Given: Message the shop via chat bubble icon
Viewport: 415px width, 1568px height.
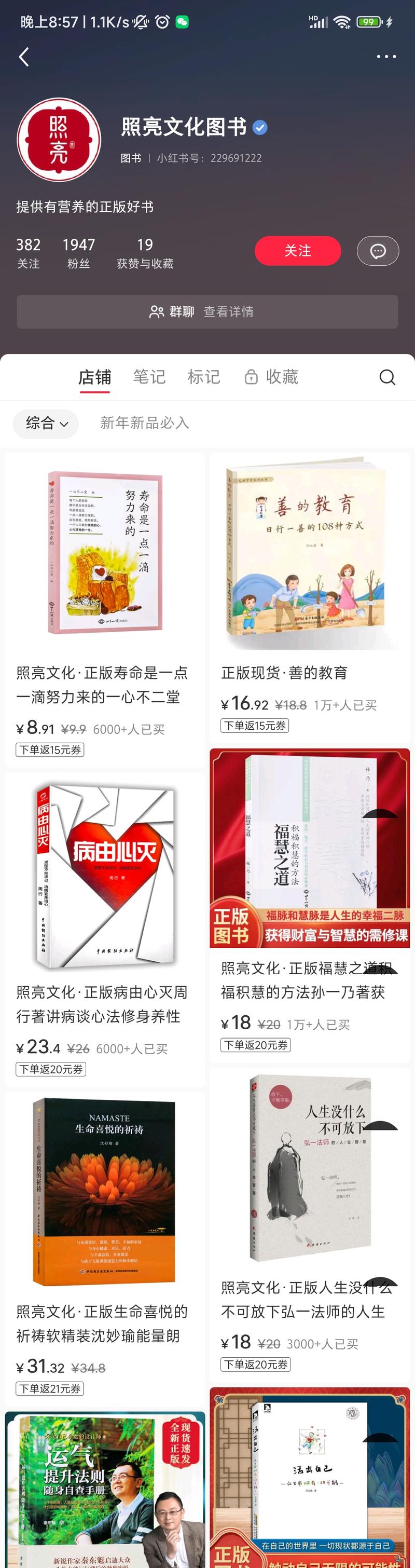Looking at the screenshot, I should 377,251.
